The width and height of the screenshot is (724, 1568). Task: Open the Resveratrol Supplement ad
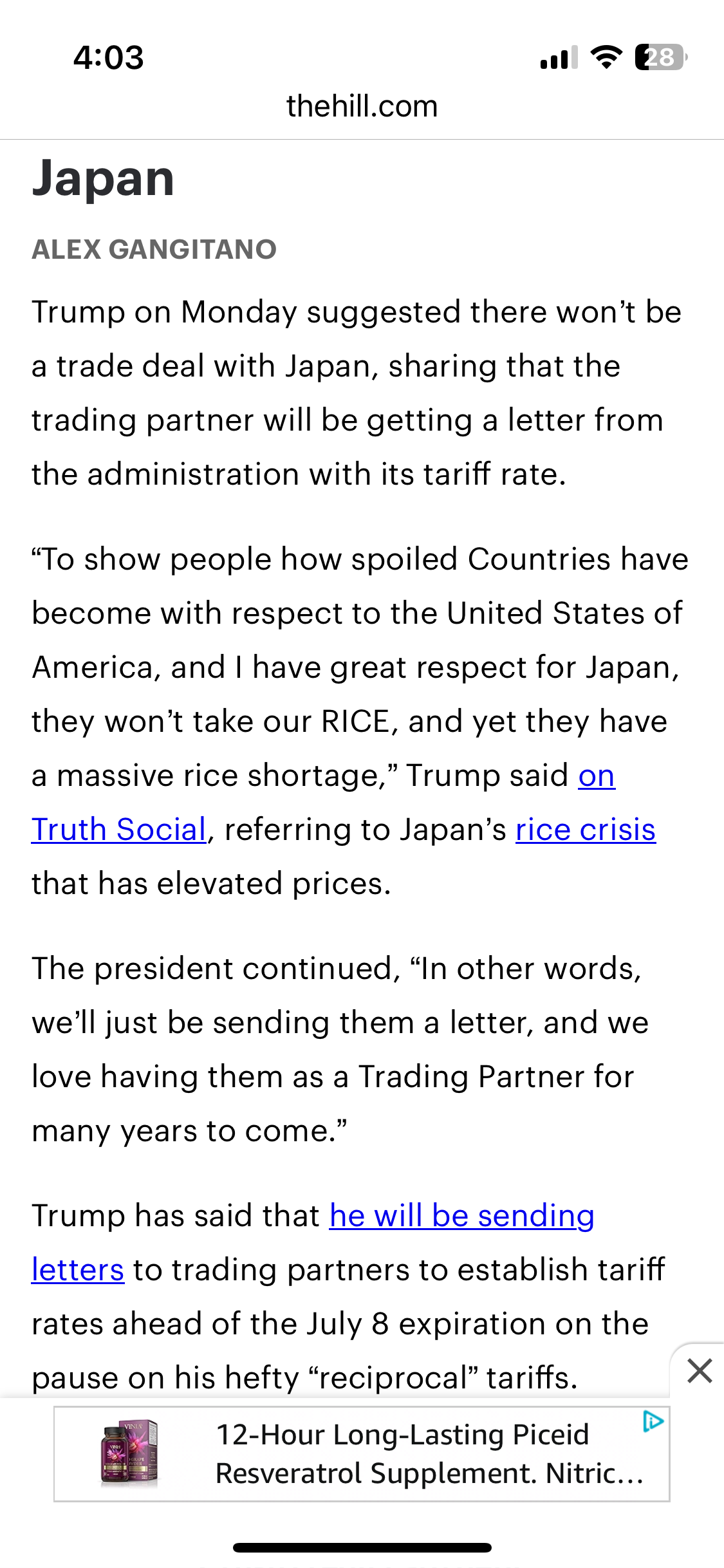pos(362,1453)
